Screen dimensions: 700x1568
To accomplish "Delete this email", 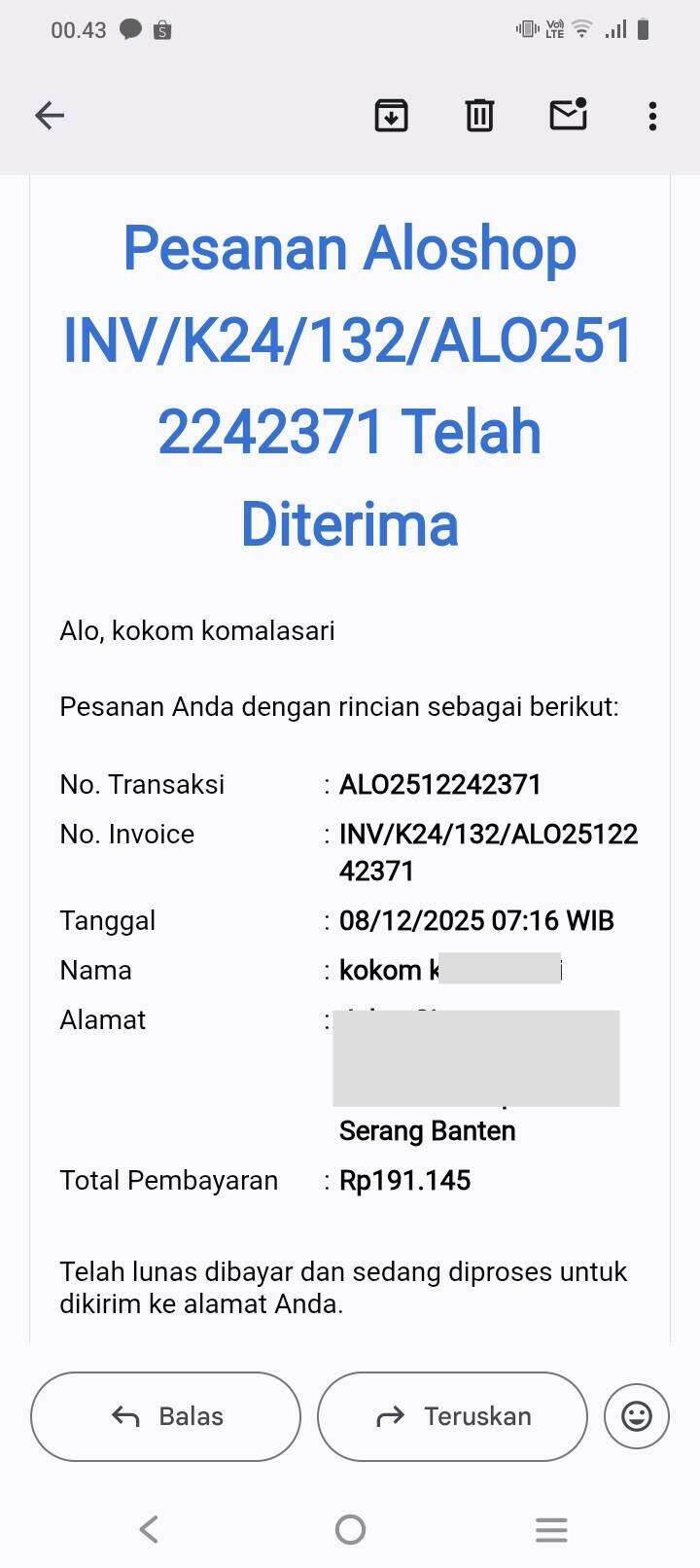I will [x=479, y=116].
